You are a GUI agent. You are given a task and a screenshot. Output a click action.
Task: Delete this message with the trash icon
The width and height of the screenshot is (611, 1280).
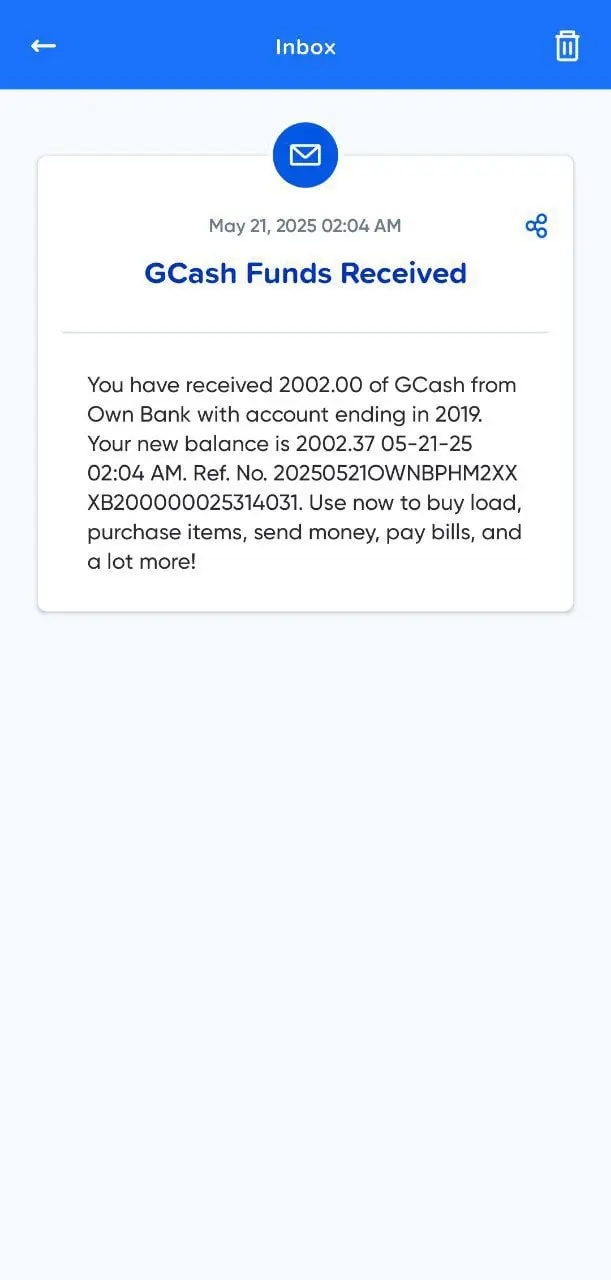(567, 46)
